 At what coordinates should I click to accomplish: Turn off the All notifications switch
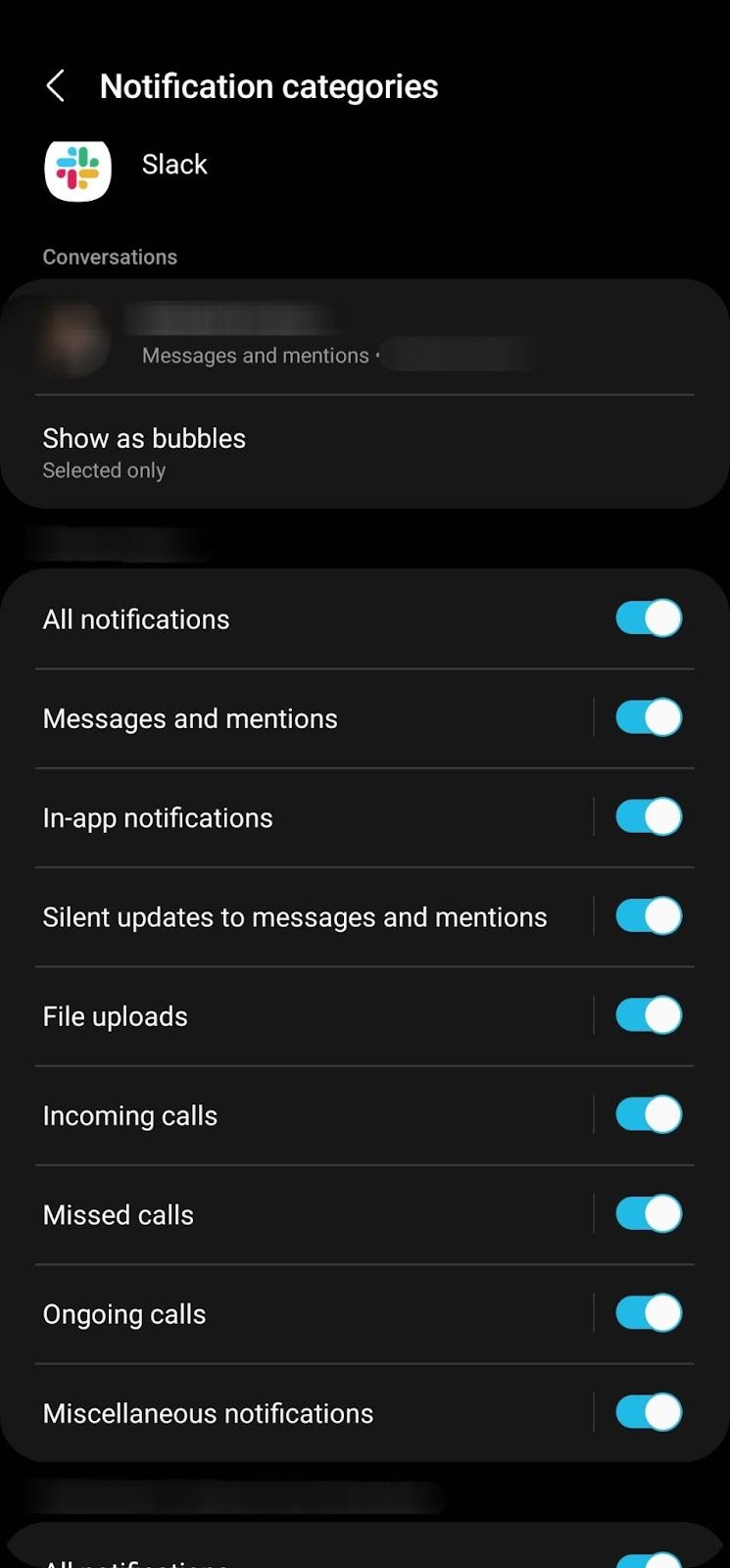[x=648, y=618]
